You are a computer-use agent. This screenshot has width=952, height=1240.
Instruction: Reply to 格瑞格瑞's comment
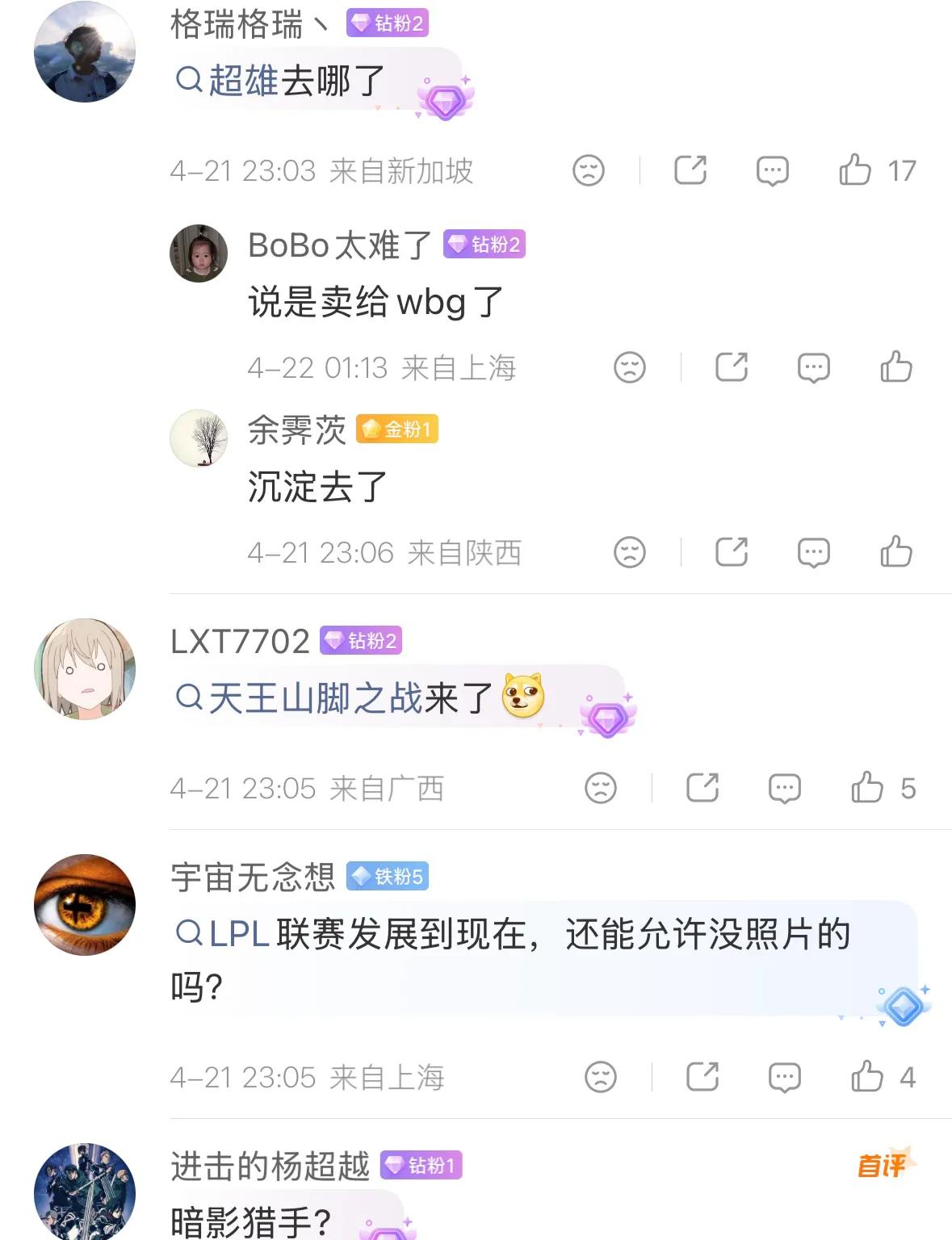pos(772,170)
